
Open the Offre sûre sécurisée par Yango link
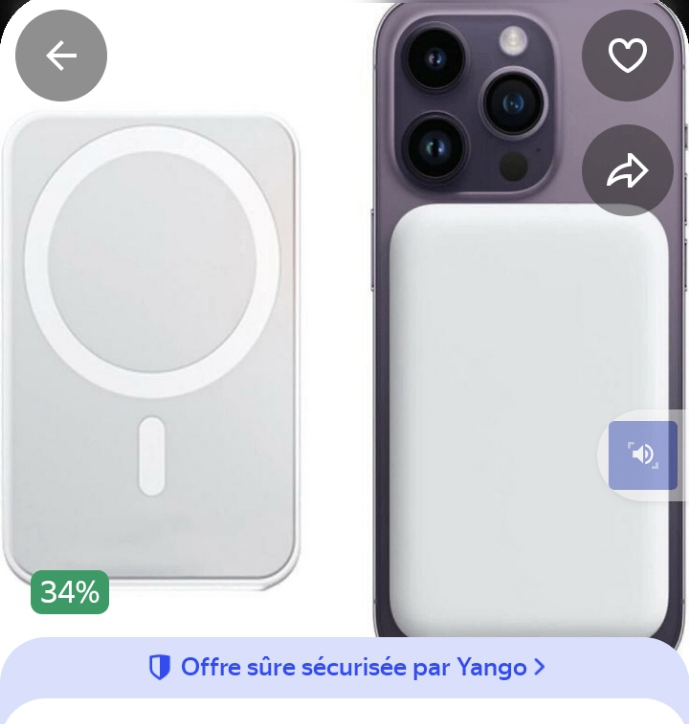(x=347, y=667)
